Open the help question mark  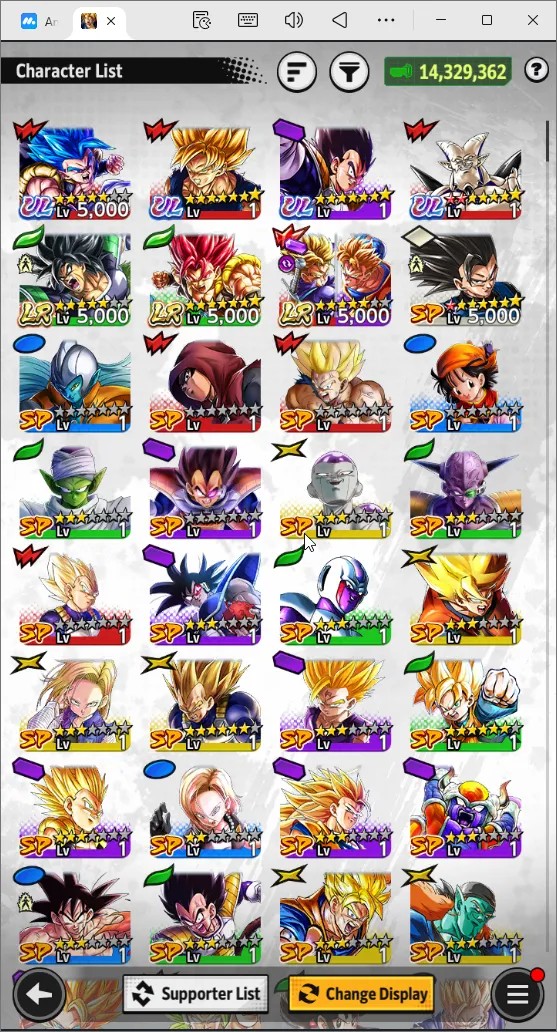coord(537,70)
